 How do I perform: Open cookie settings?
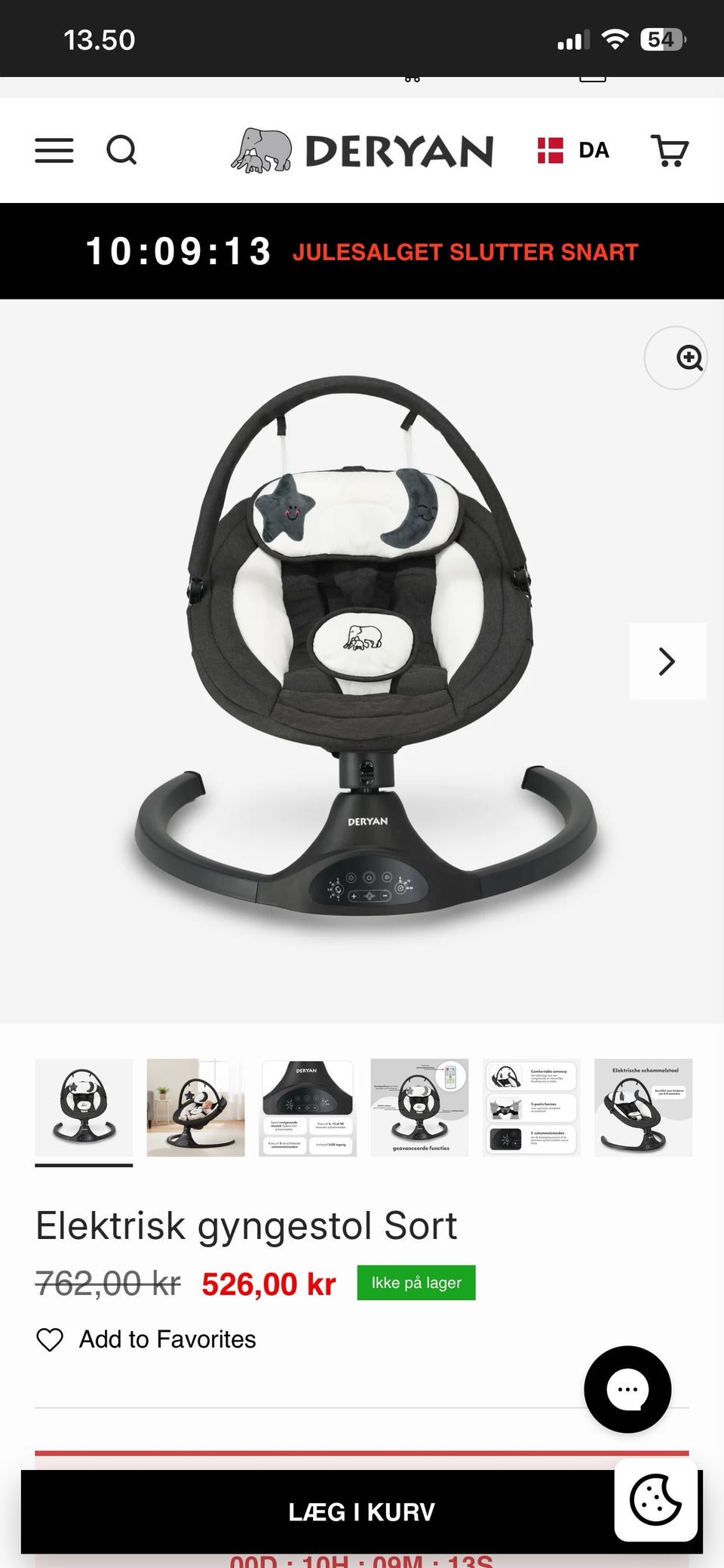[655, 1500]
